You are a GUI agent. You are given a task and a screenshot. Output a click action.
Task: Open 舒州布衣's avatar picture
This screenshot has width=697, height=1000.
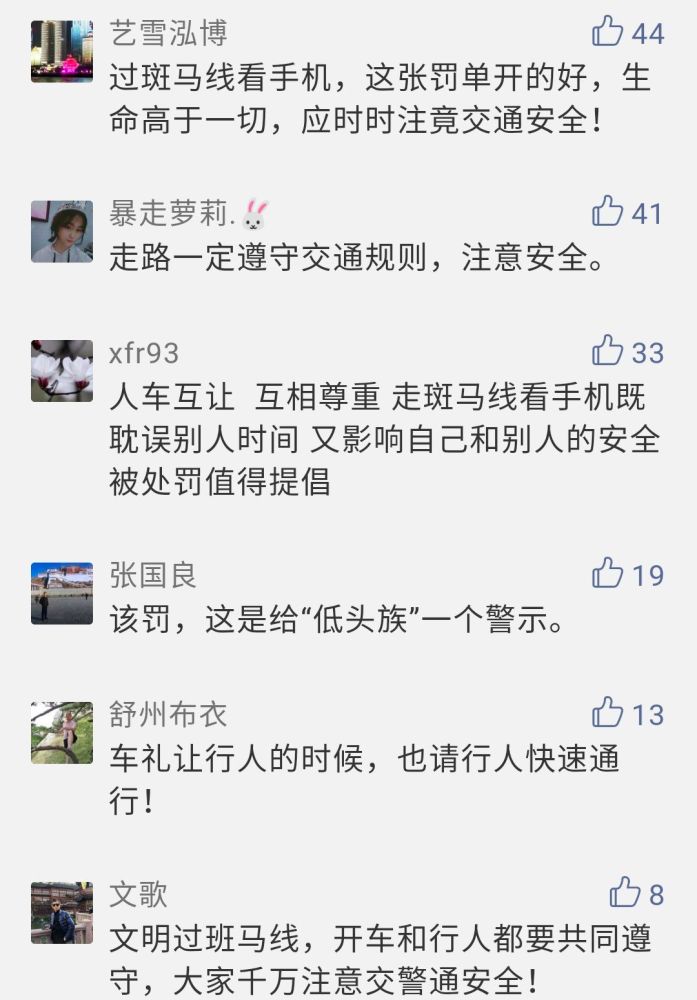(62, 733)
